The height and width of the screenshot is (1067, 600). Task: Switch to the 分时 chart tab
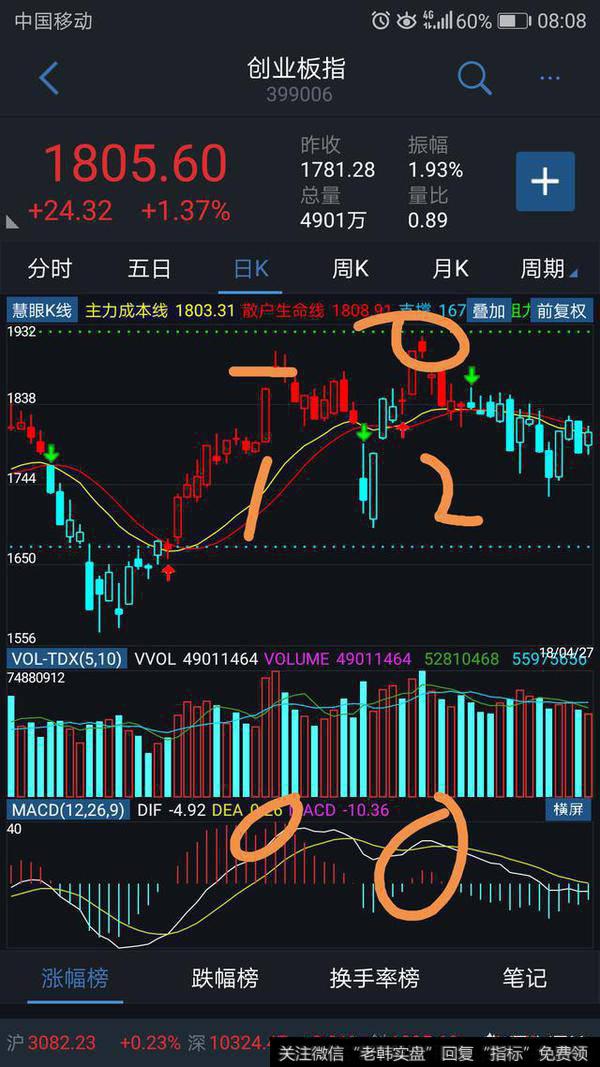click(50, 269)
